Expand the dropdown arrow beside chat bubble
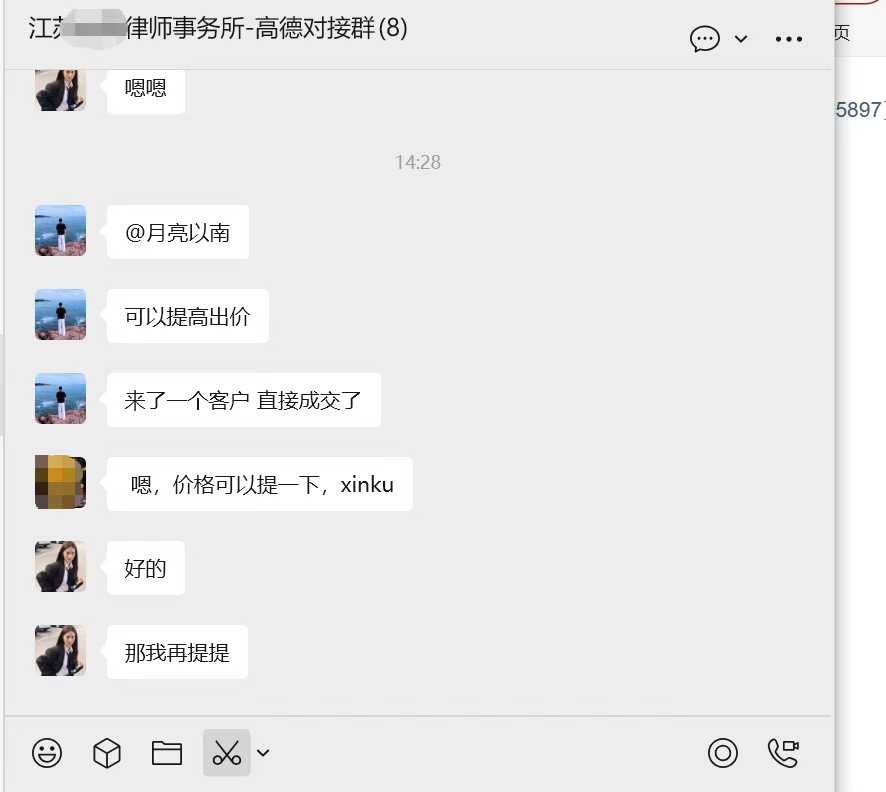Image resolution: width=886 pixels, height=792 pixels. pyautogui.click(x=741, y=39)
